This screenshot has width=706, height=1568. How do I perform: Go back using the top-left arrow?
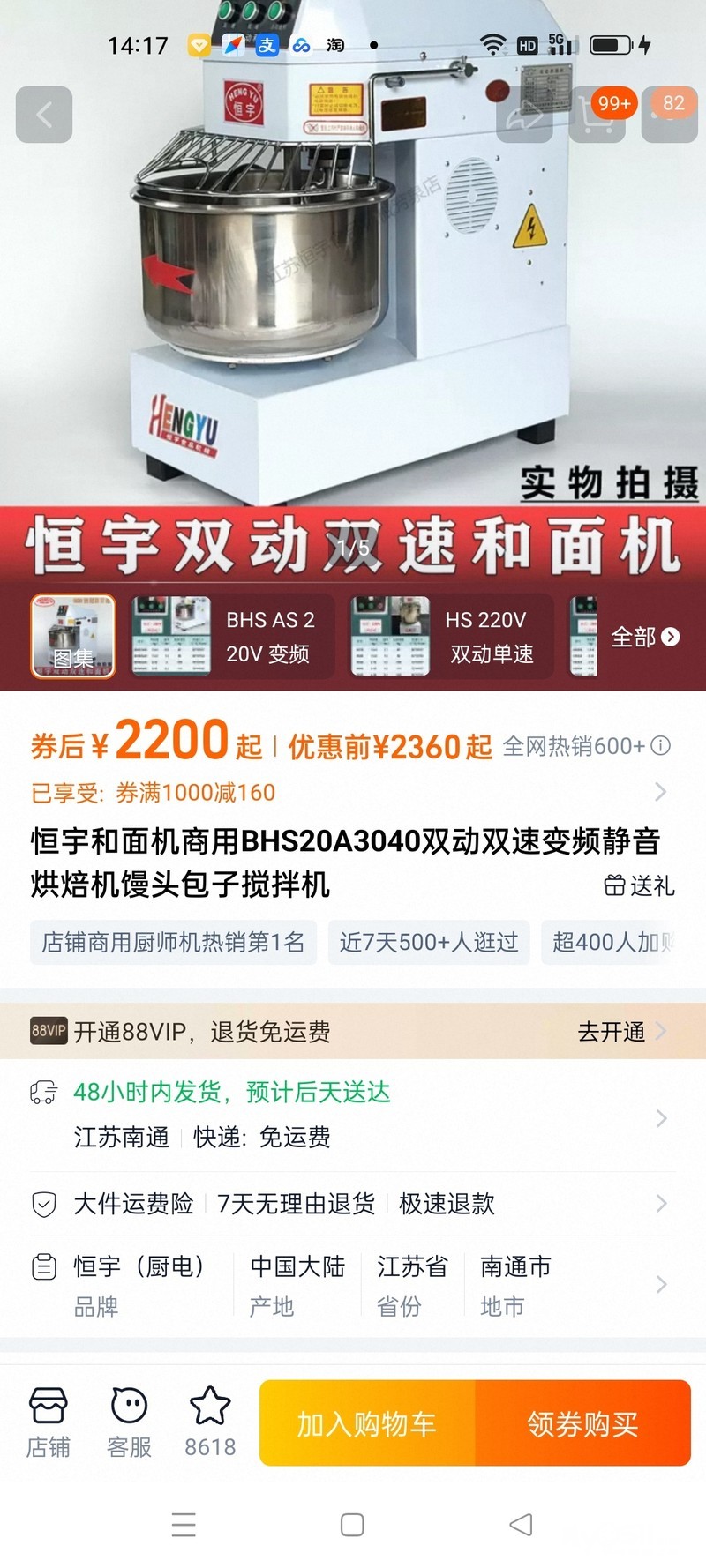pyautogui.click(x=44, y=115)
